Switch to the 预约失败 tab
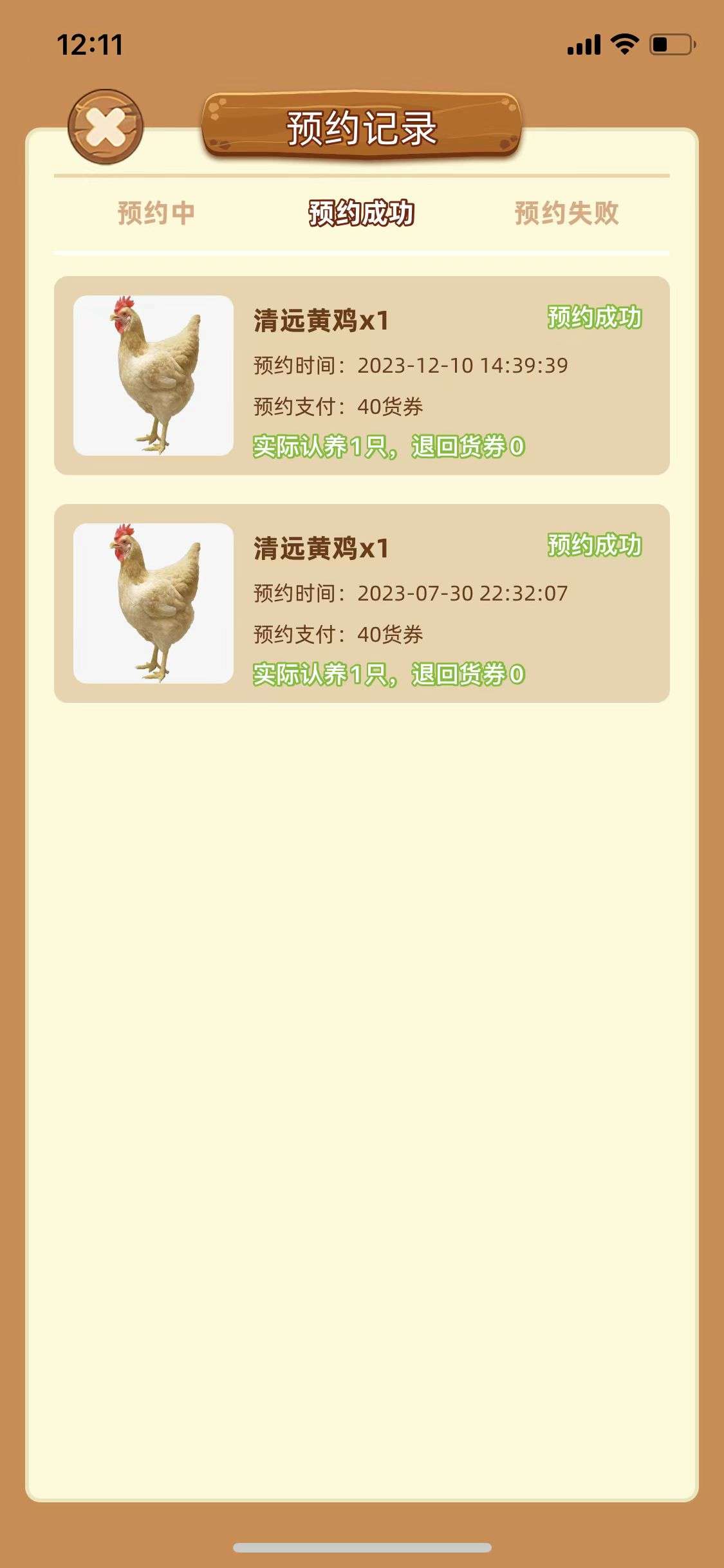The image size is (724, 1568). [x=567, y=213]
